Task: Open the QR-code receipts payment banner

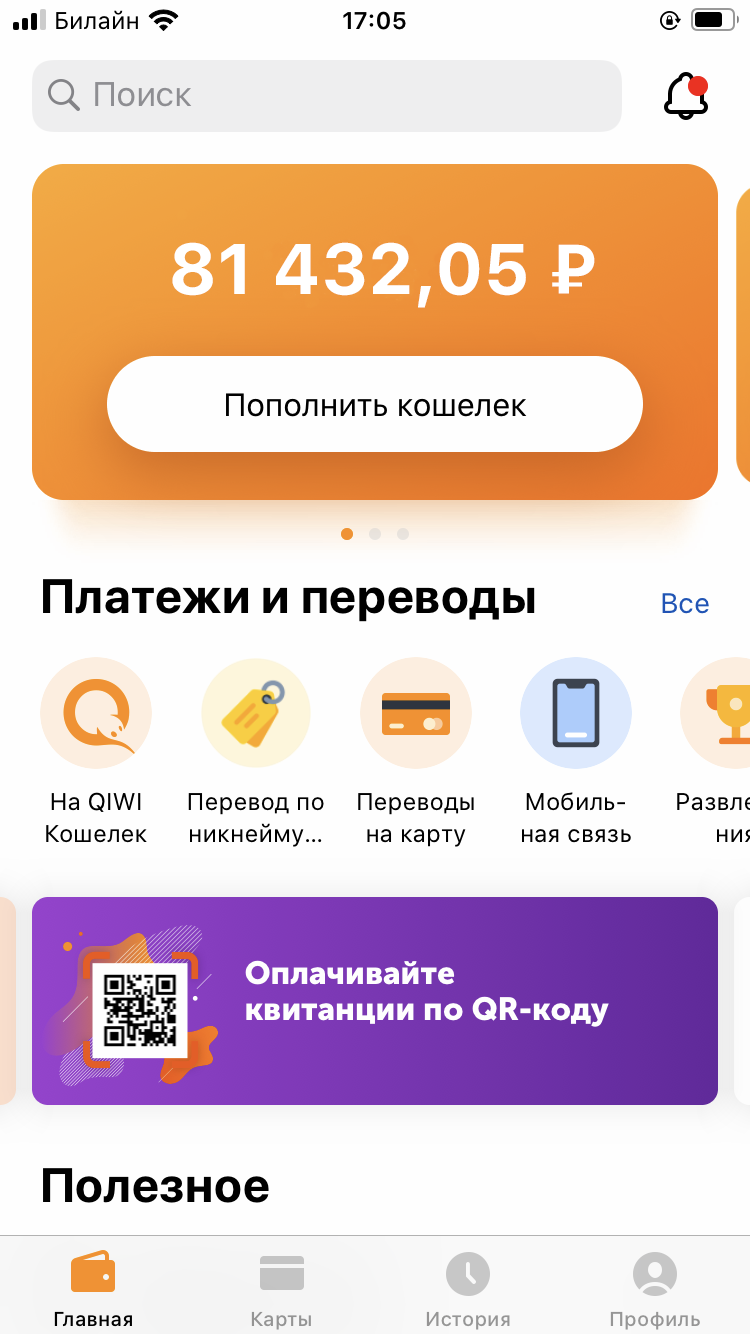Action: pyautogui.click(x=375, y=1001)
